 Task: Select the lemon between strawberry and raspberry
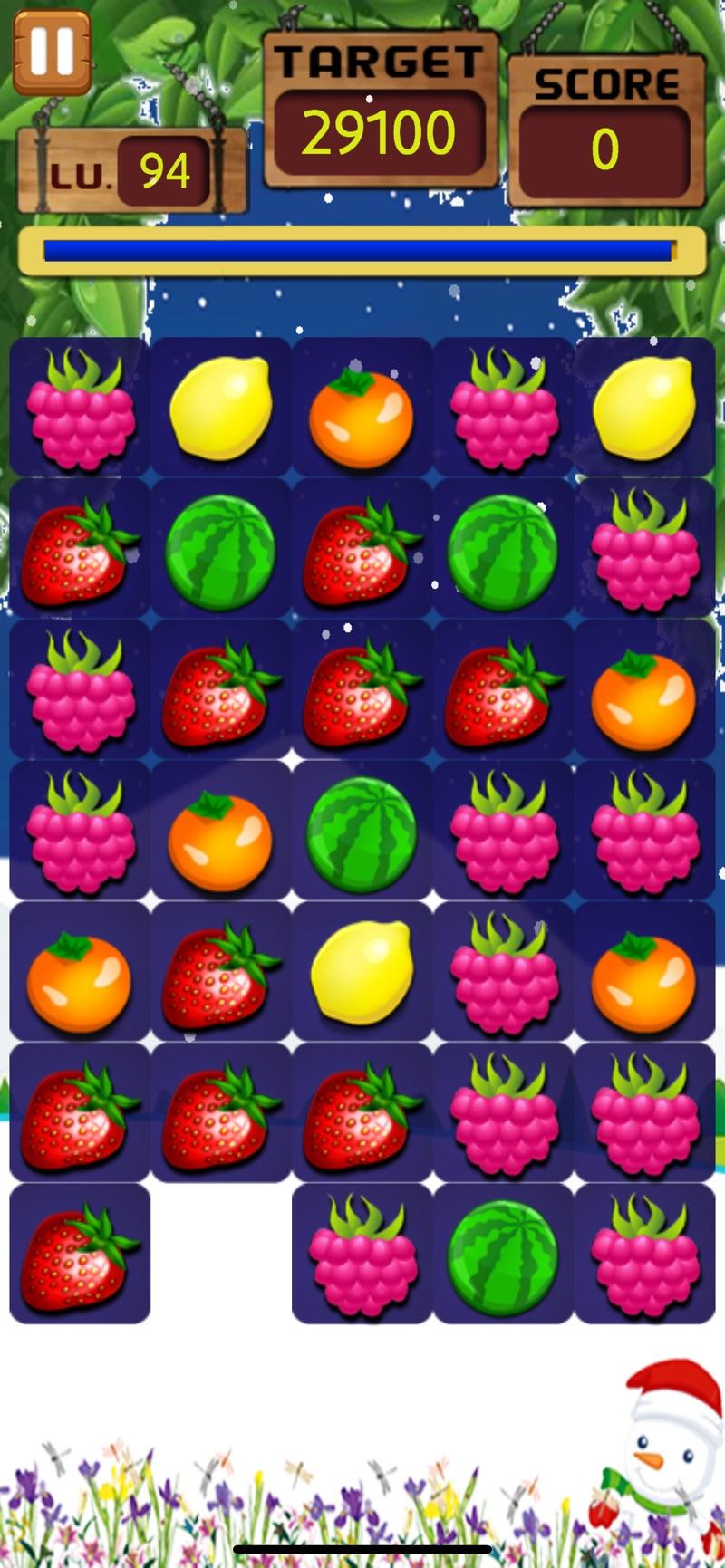coord(362,972)
